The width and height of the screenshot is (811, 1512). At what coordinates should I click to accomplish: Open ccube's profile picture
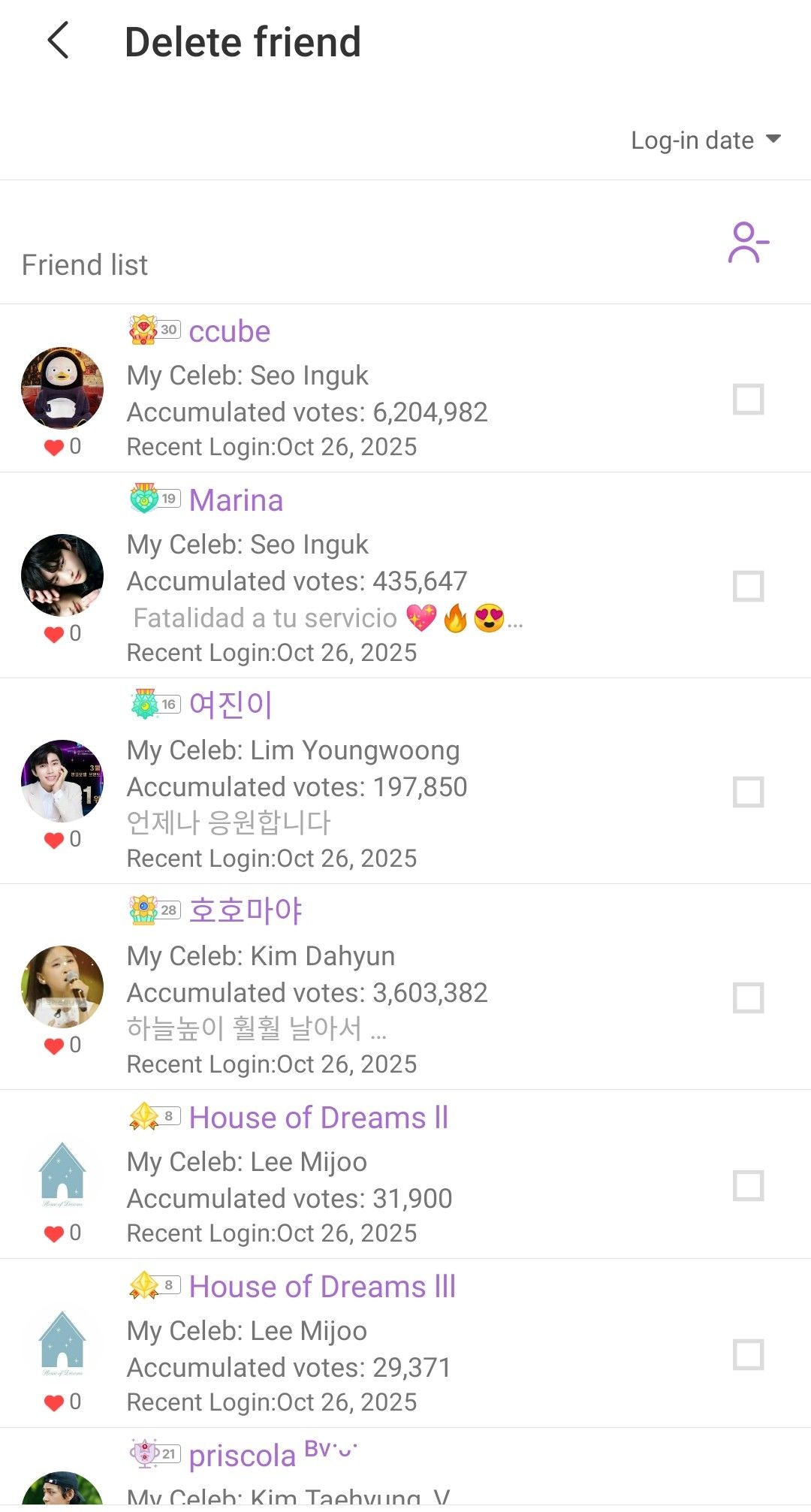coord(62,388)
